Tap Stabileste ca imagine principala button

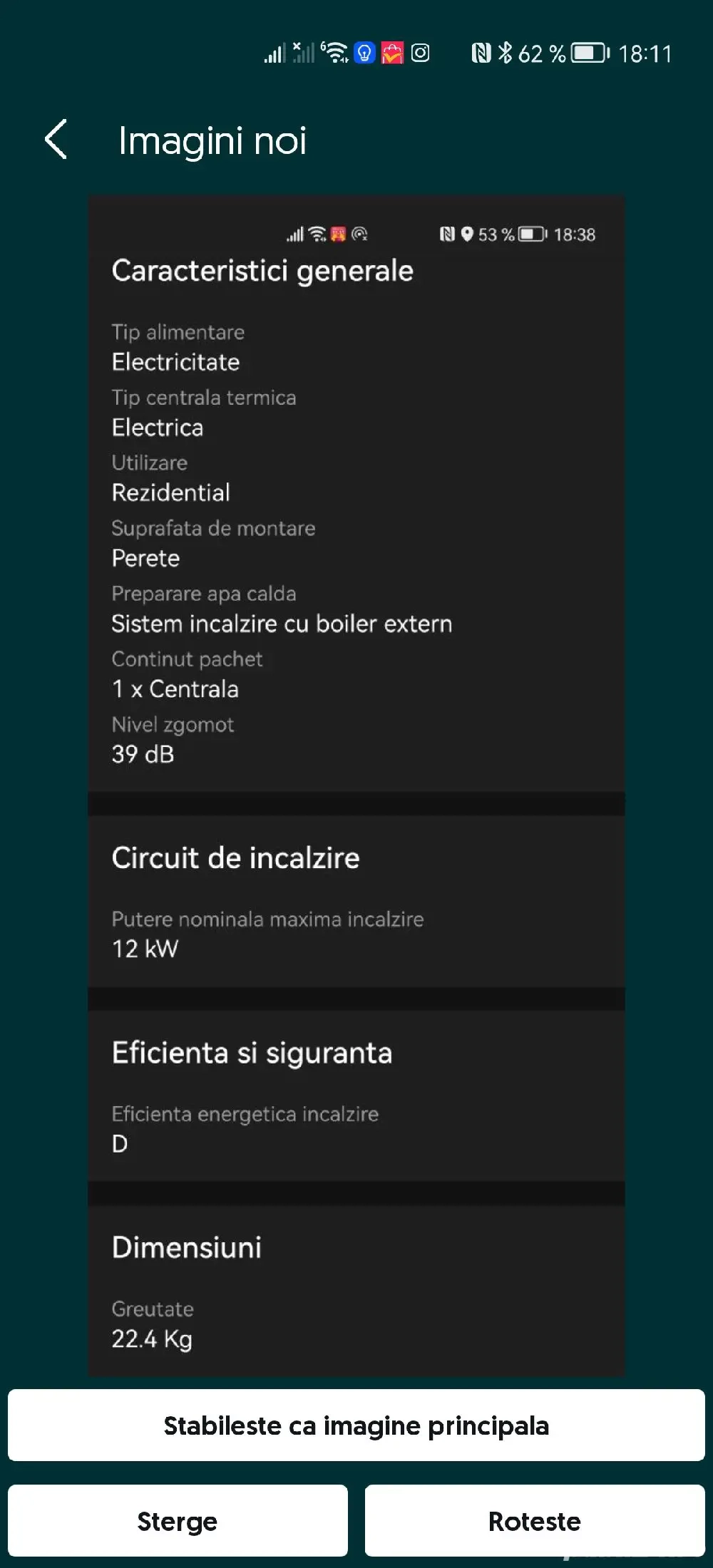(x=356, y=1425)
